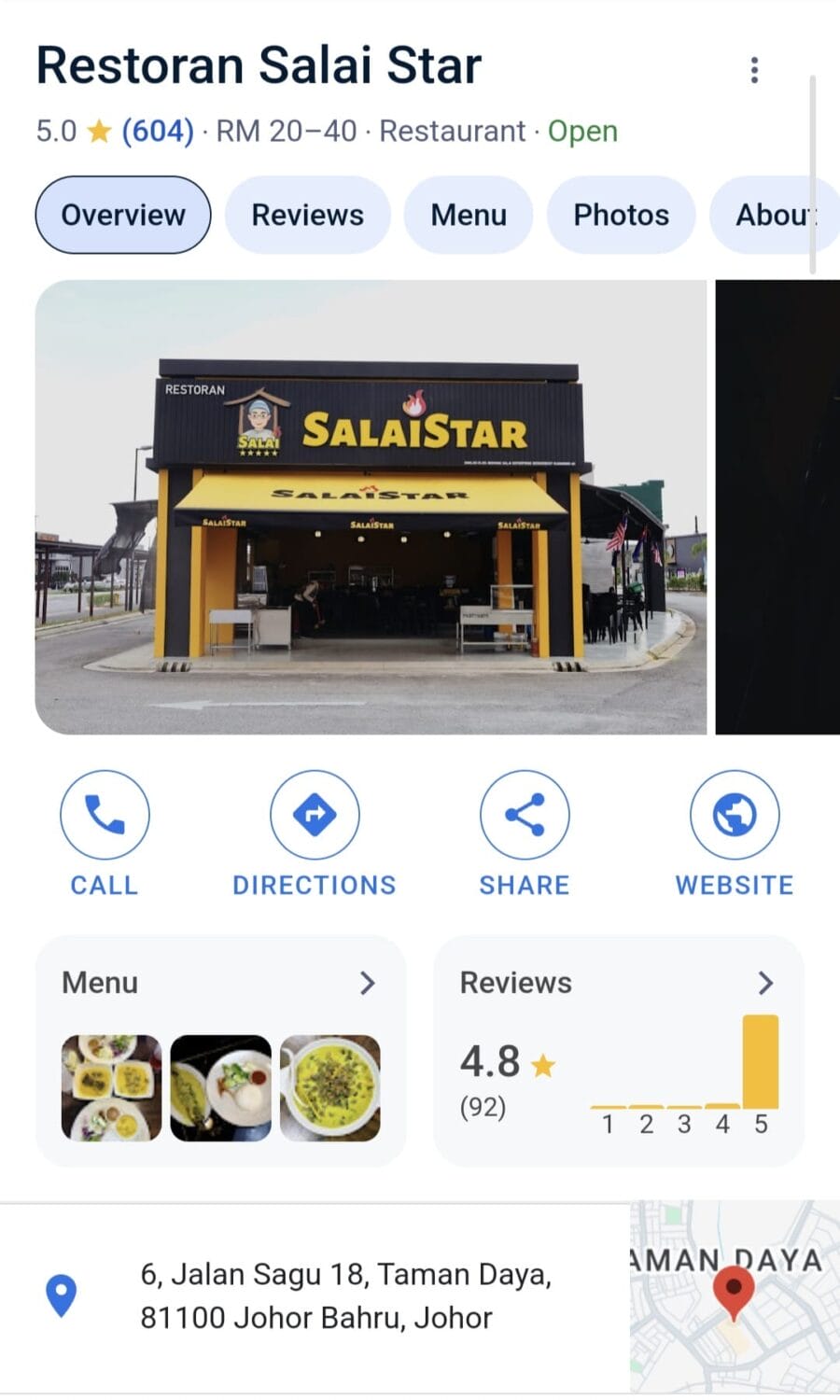
Task: Select the Overview tab
Action: 123,215
